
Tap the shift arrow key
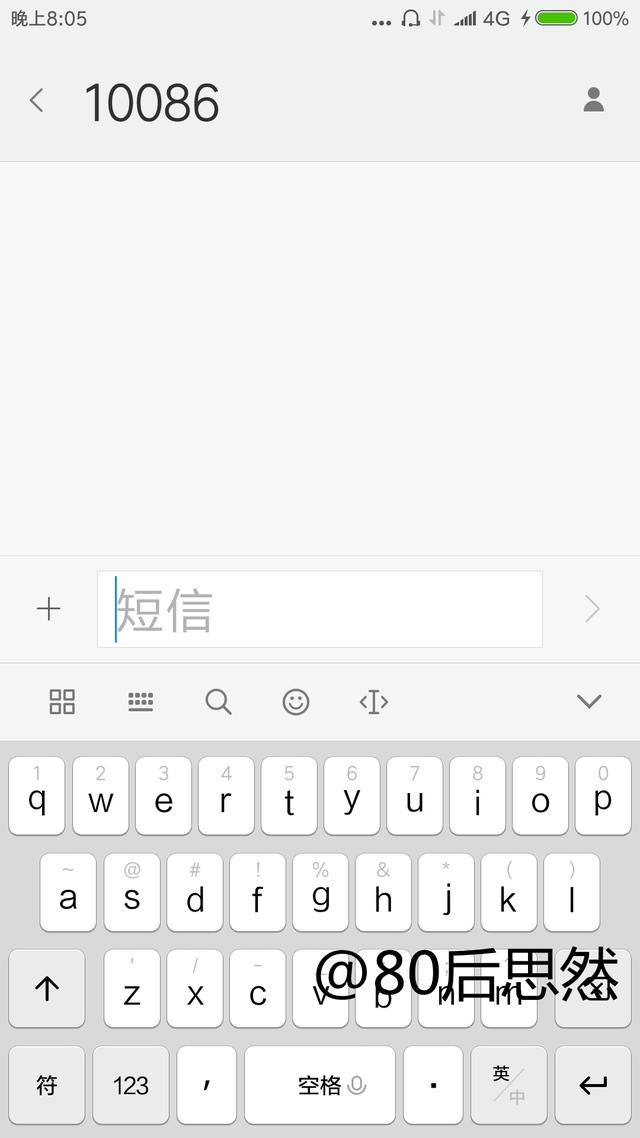47,989
